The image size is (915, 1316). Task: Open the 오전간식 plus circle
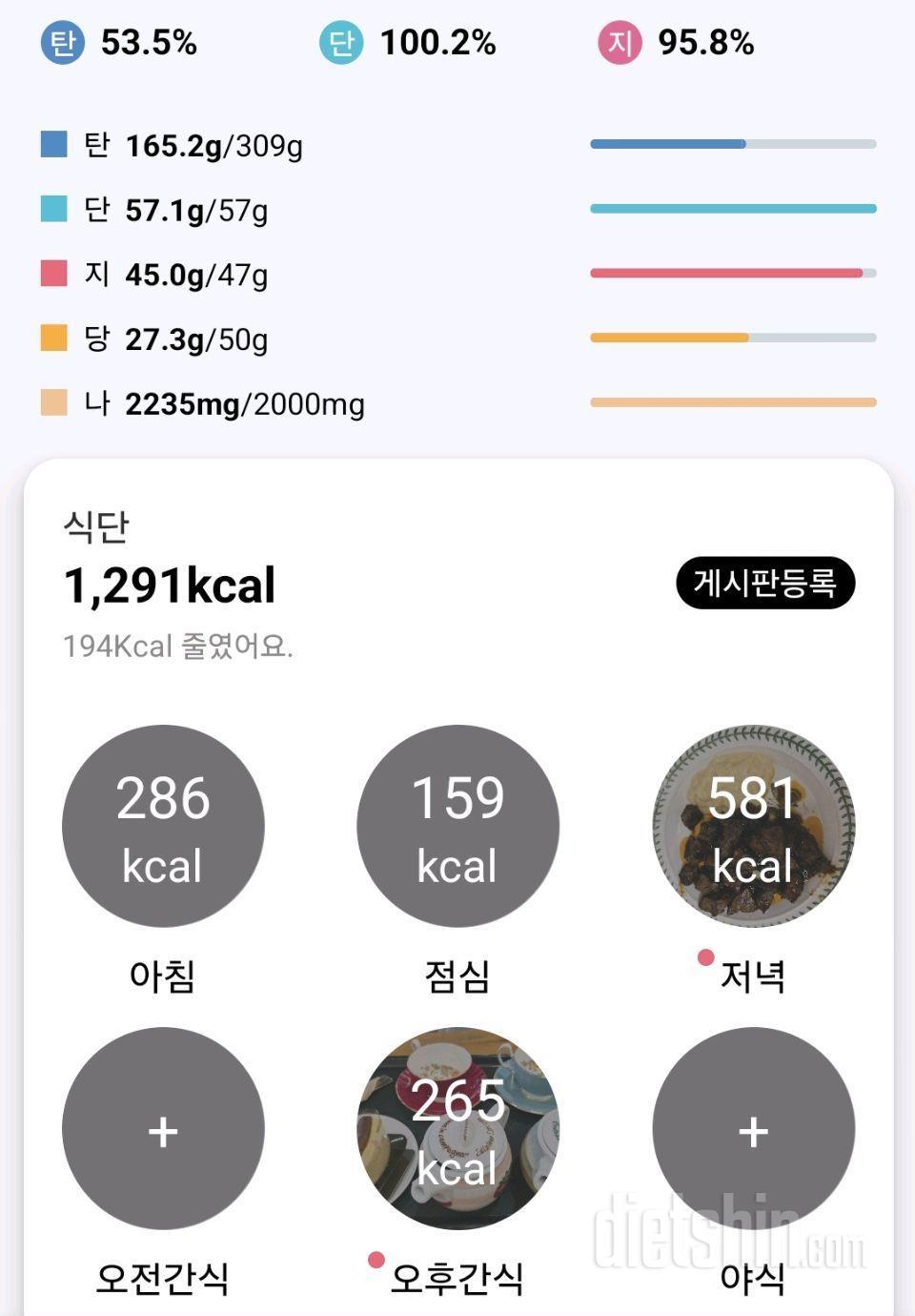pos(163,1129)
